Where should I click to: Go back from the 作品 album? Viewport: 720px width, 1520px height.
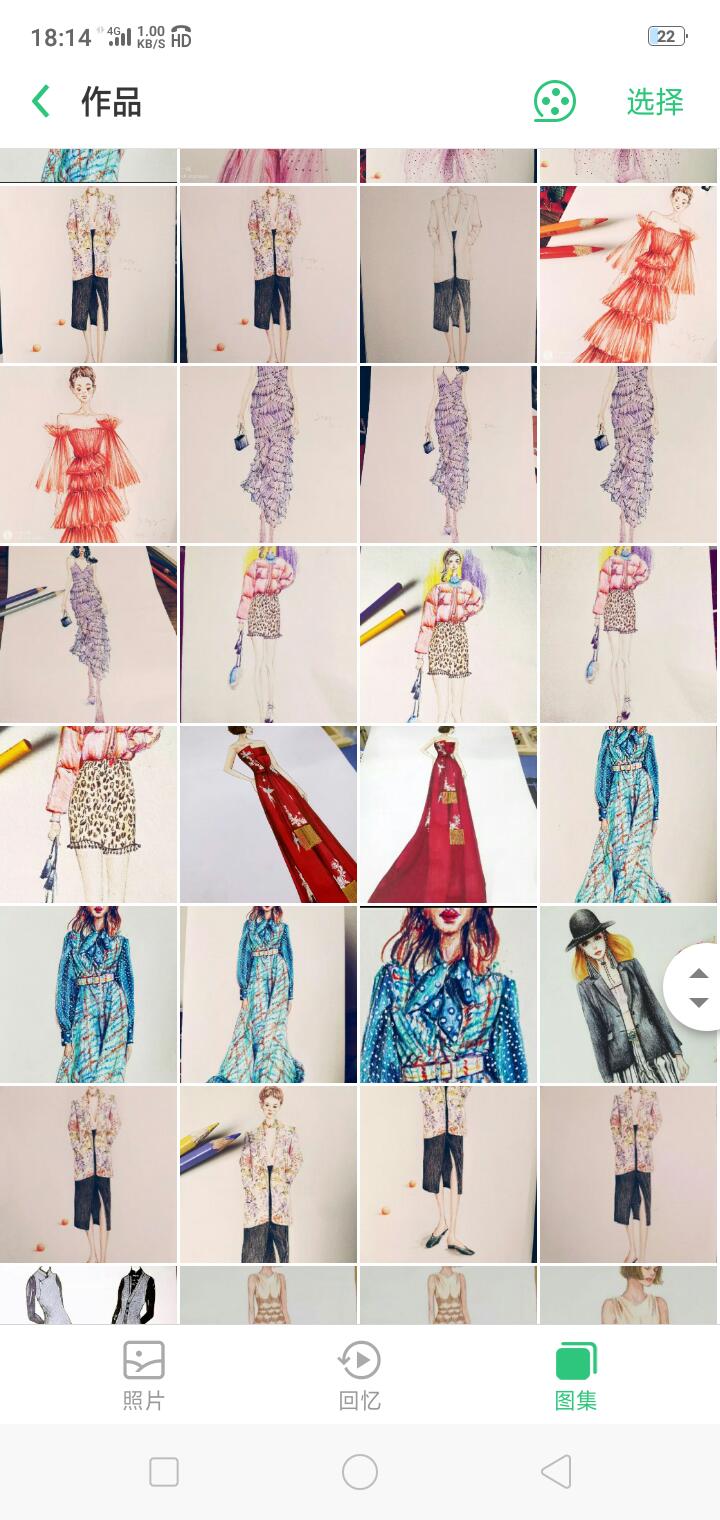point(41,102)
